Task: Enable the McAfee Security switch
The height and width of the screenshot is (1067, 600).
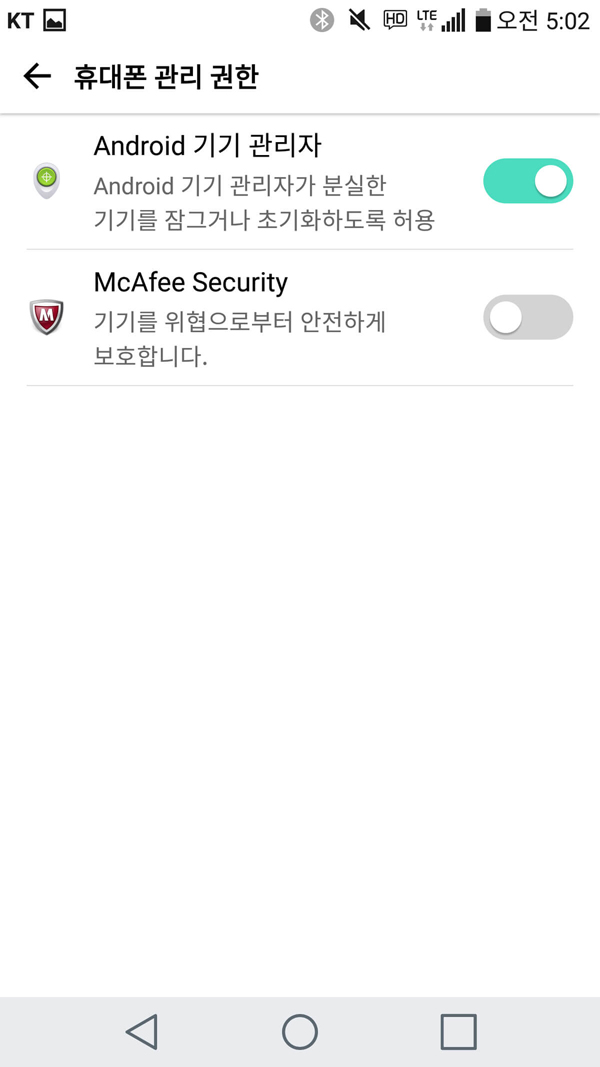Action: [528, 317]
